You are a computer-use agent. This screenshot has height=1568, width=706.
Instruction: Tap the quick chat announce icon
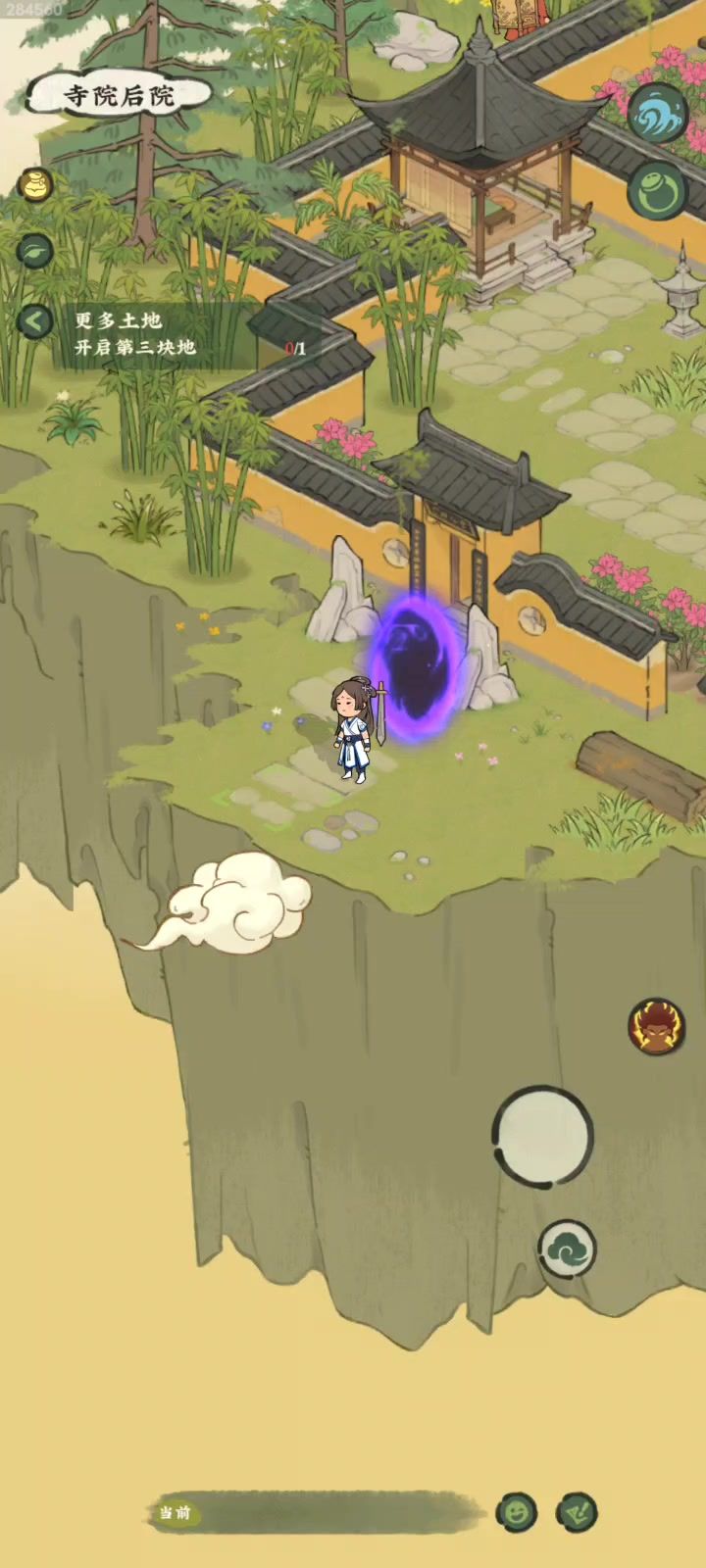click(x=577, y=1512)
